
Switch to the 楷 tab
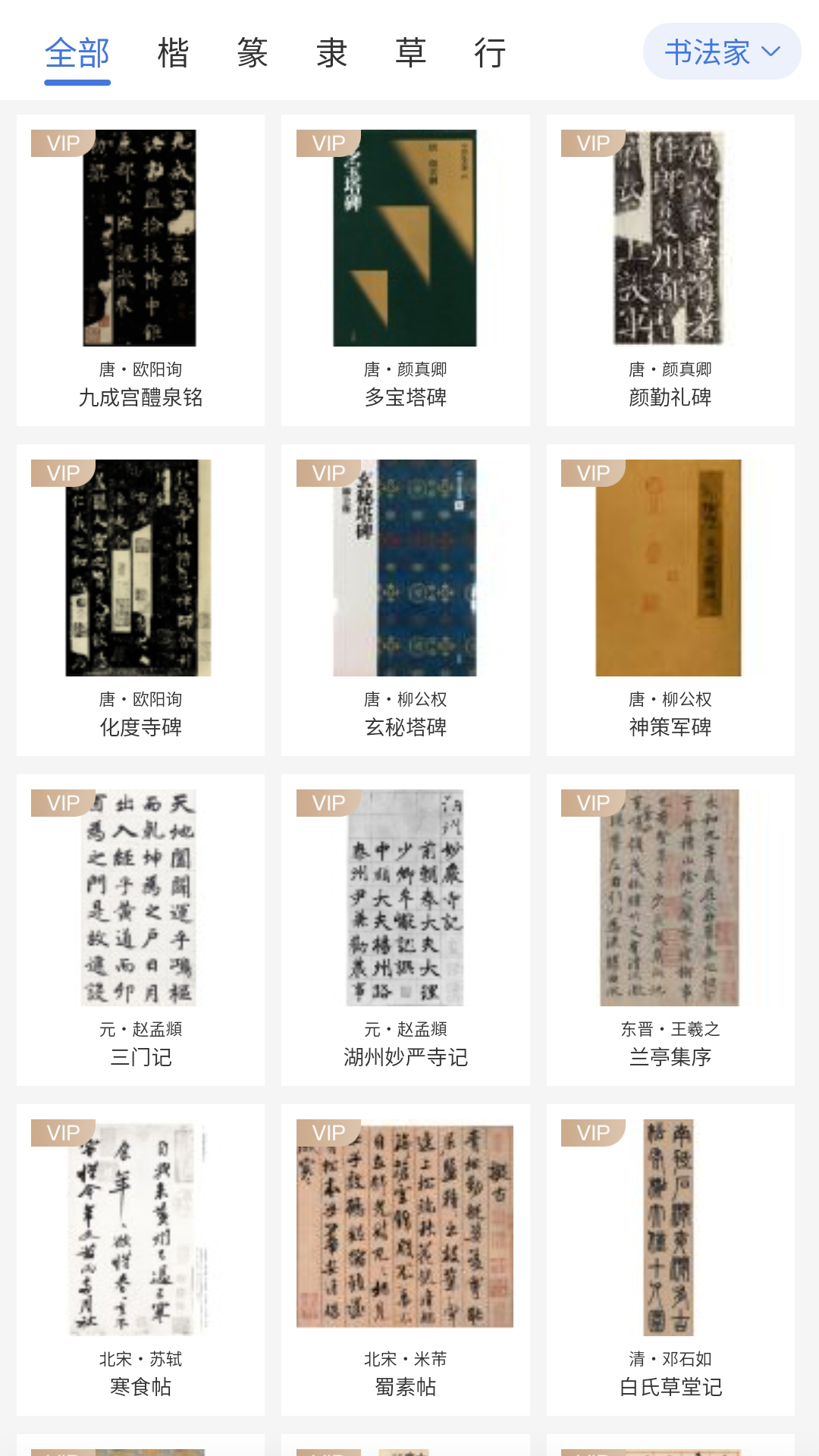coord(173,53)
